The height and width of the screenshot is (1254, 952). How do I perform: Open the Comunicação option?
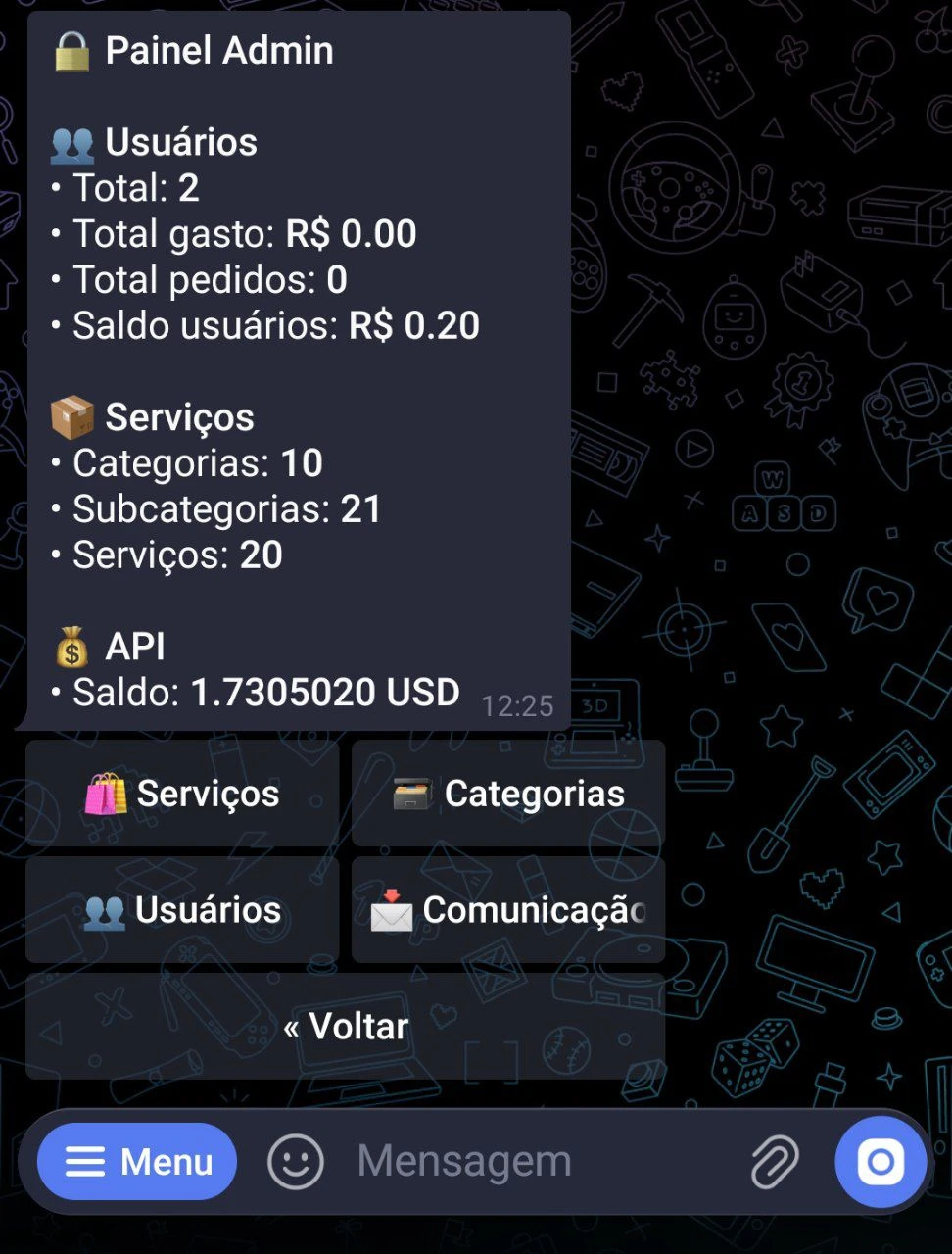coord(508,910)
